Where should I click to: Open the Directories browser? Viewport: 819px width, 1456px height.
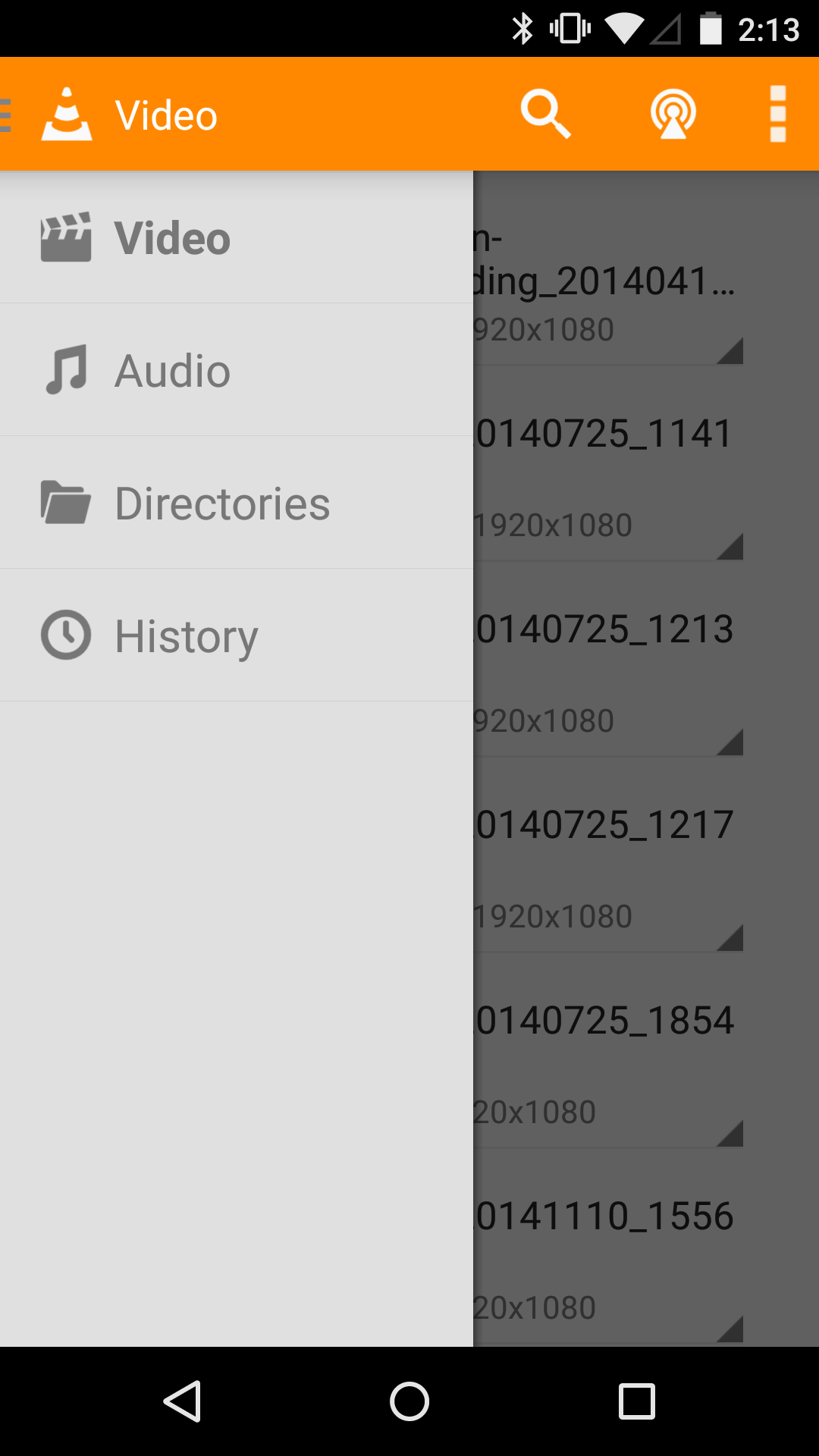click(x=223, y=502)
